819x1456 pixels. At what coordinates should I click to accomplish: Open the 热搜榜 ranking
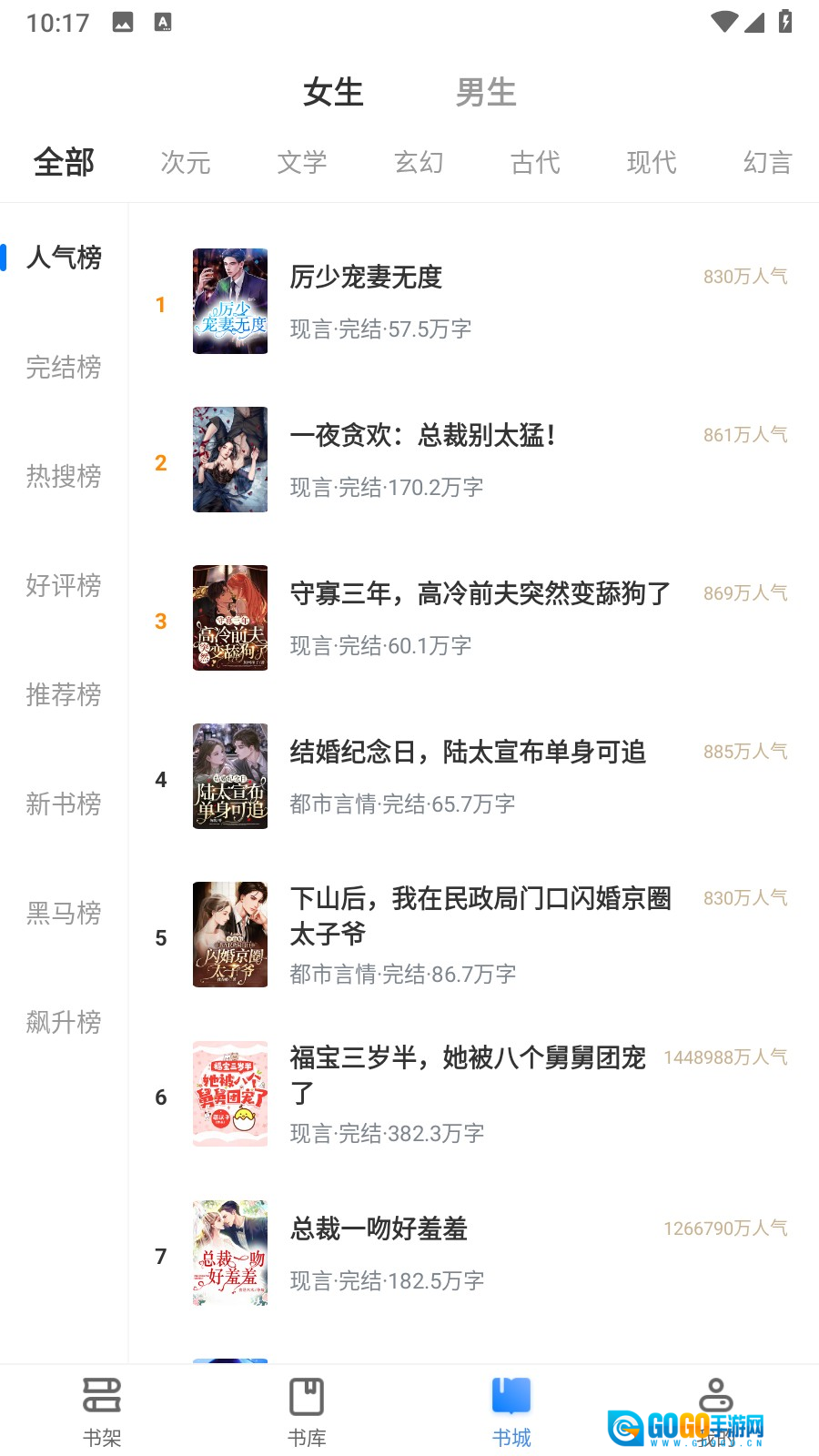(x=64, y=476)
